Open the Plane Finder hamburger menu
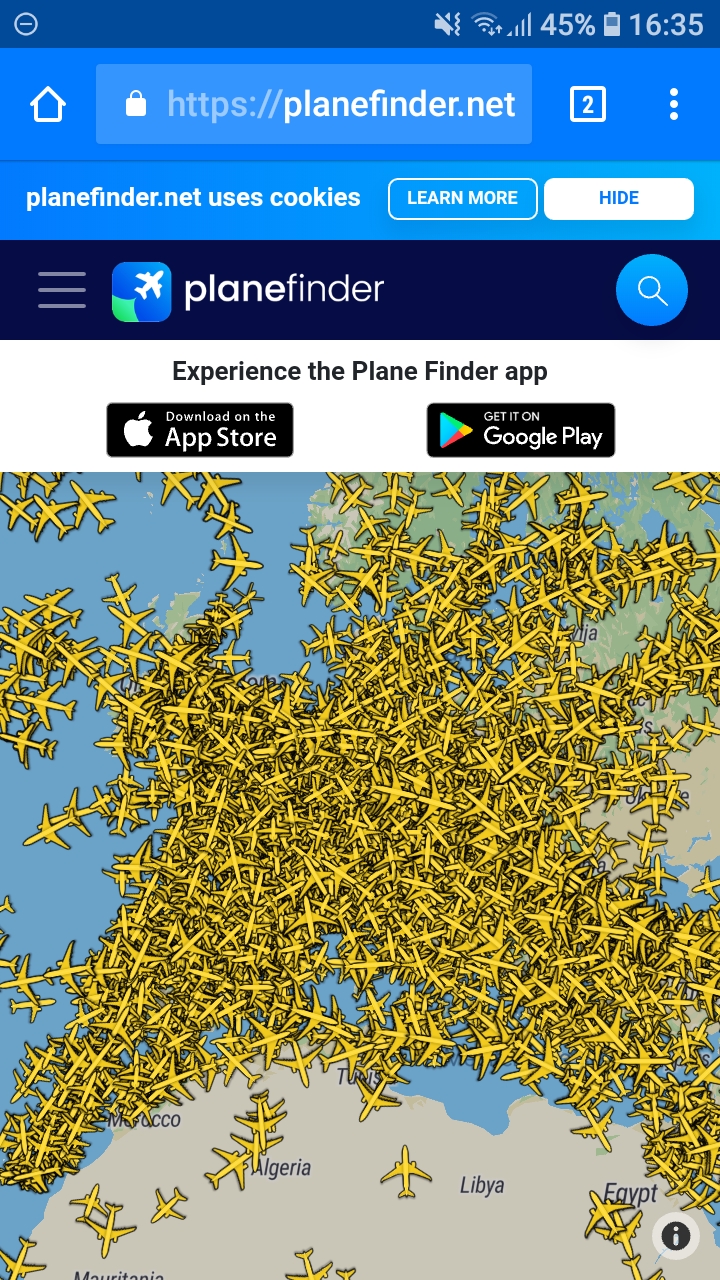 click(62, 290)
